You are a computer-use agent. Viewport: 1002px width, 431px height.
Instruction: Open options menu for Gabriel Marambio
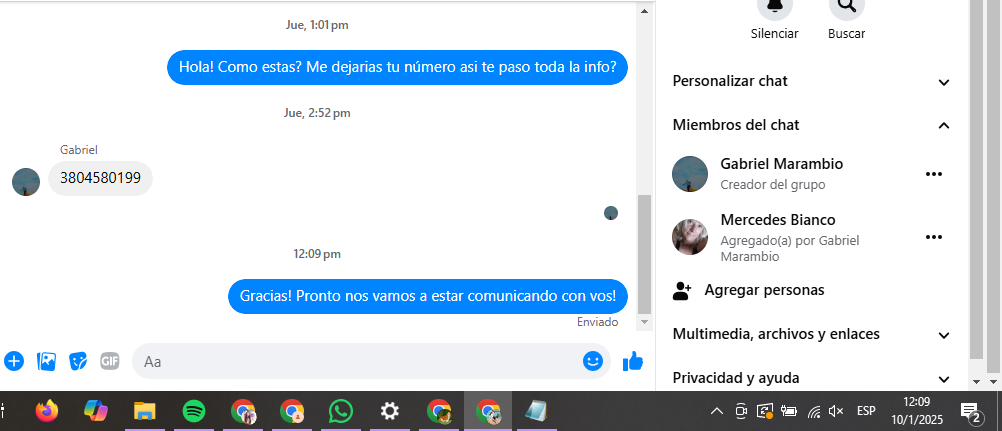point(934,174)
